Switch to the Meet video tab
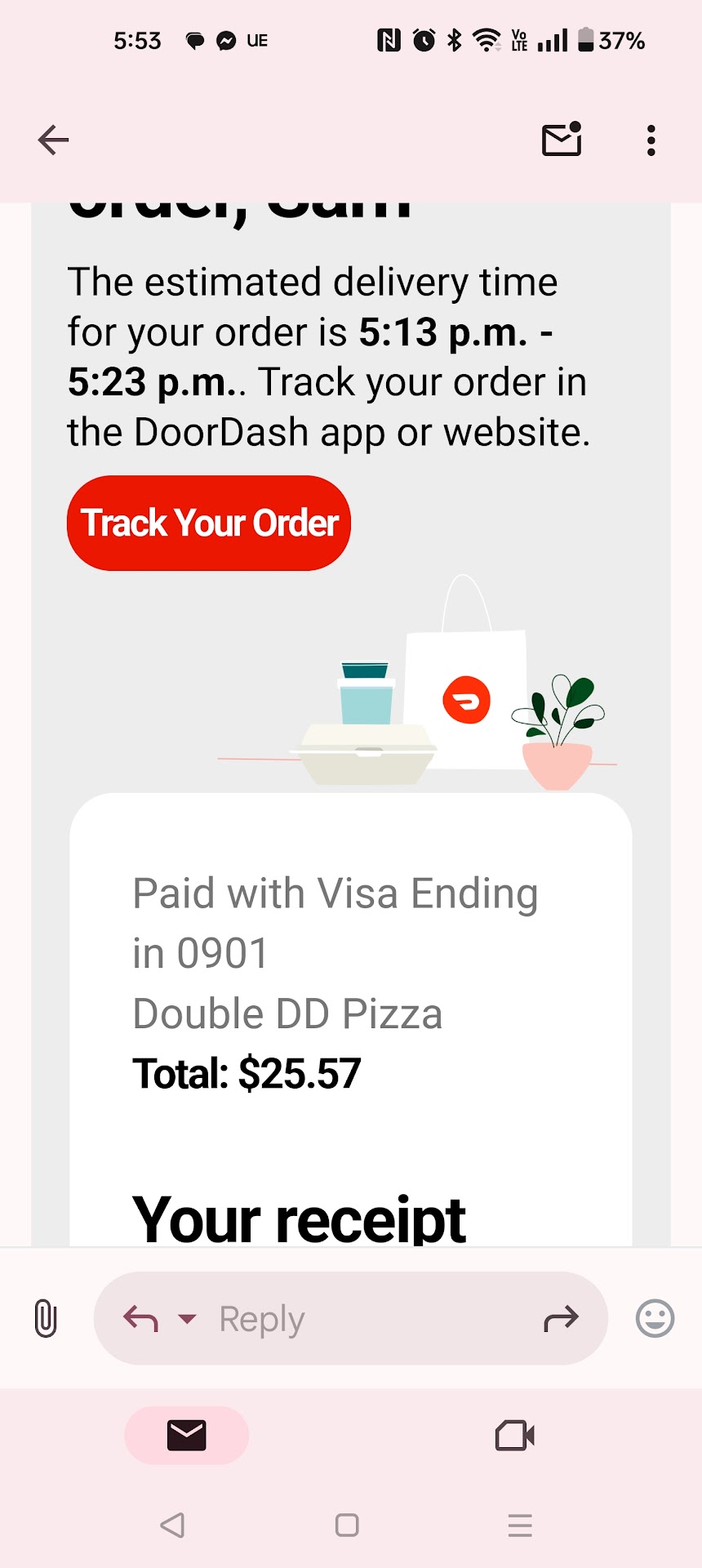 click(515, 1435)
